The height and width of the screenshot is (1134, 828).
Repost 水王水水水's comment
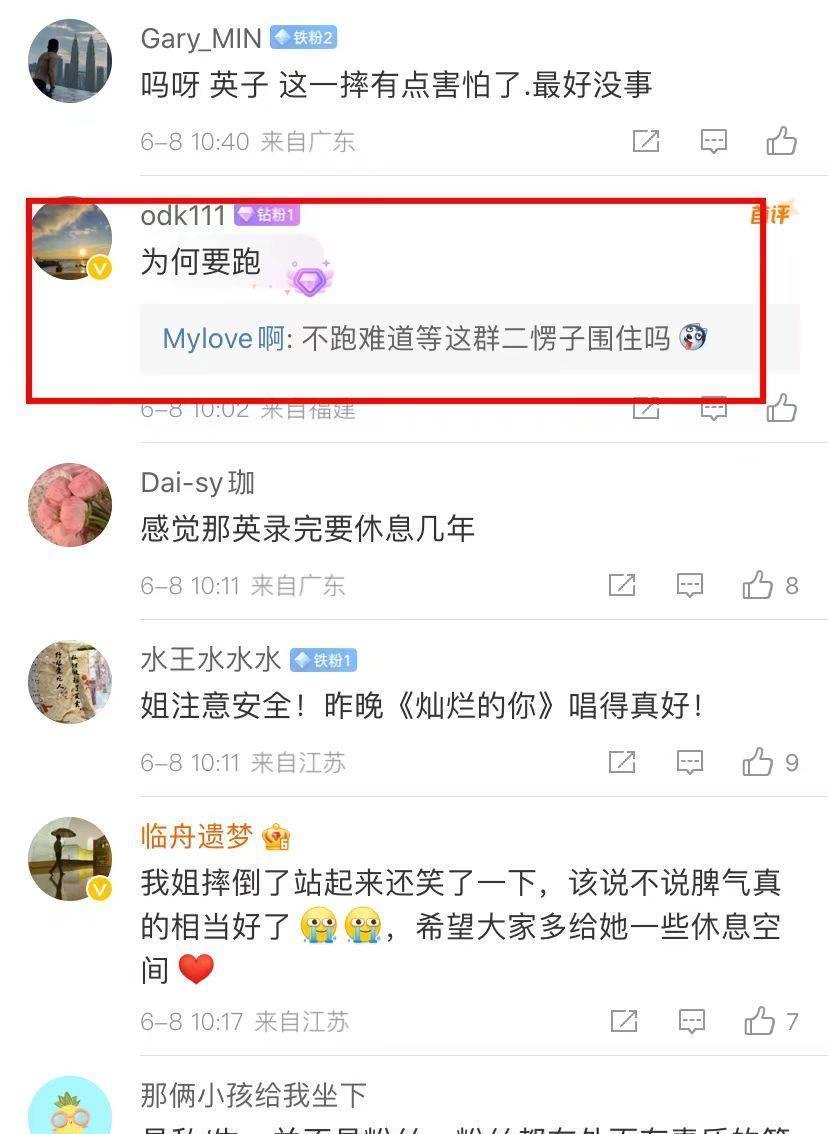tap(622, 762)
